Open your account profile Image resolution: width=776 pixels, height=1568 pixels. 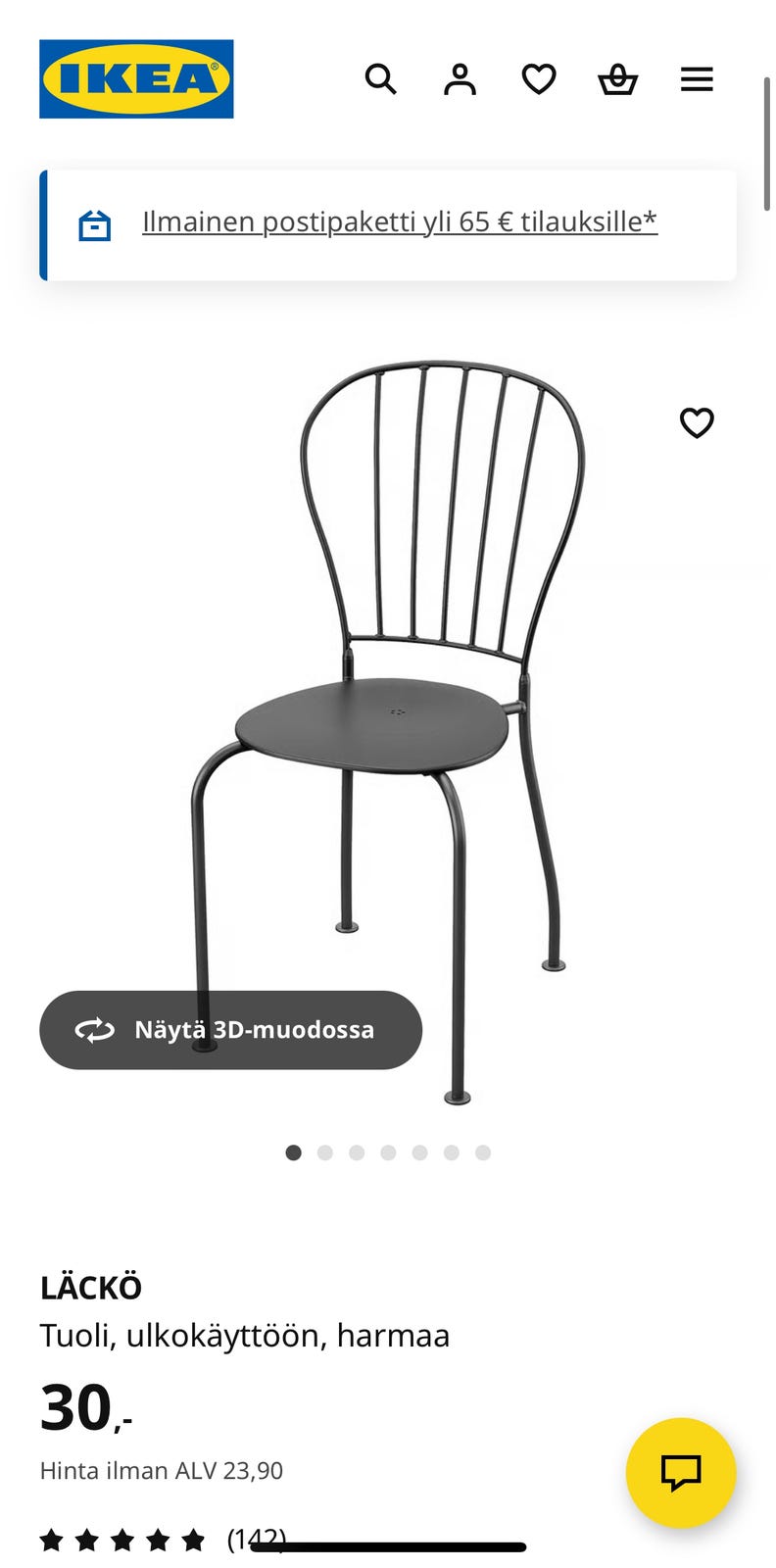point(460,79)
